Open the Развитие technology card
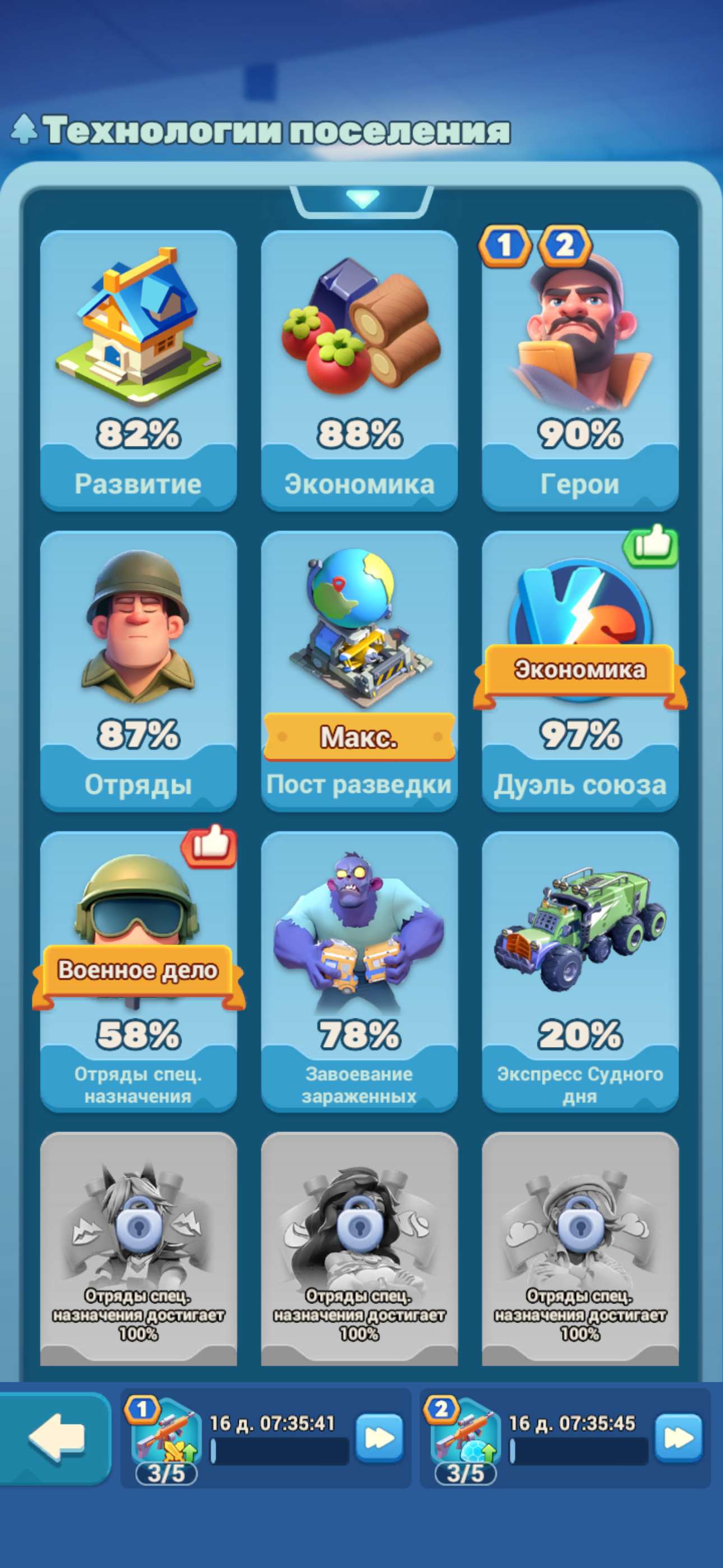Viewport: 723px width, 1568px height. click(x=138, y=370)
